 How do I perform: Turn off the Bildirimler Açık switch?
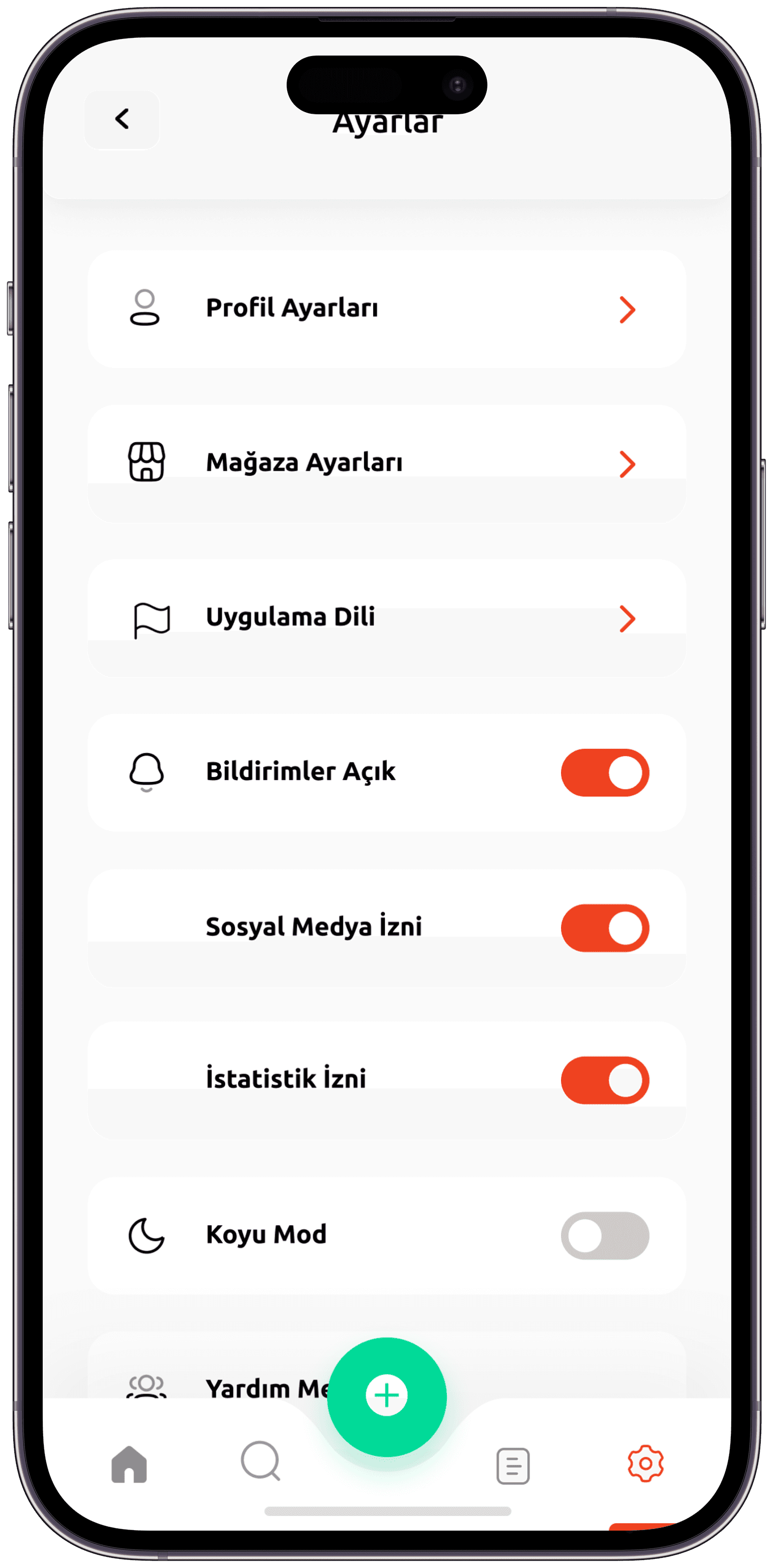tap(605, 772)
